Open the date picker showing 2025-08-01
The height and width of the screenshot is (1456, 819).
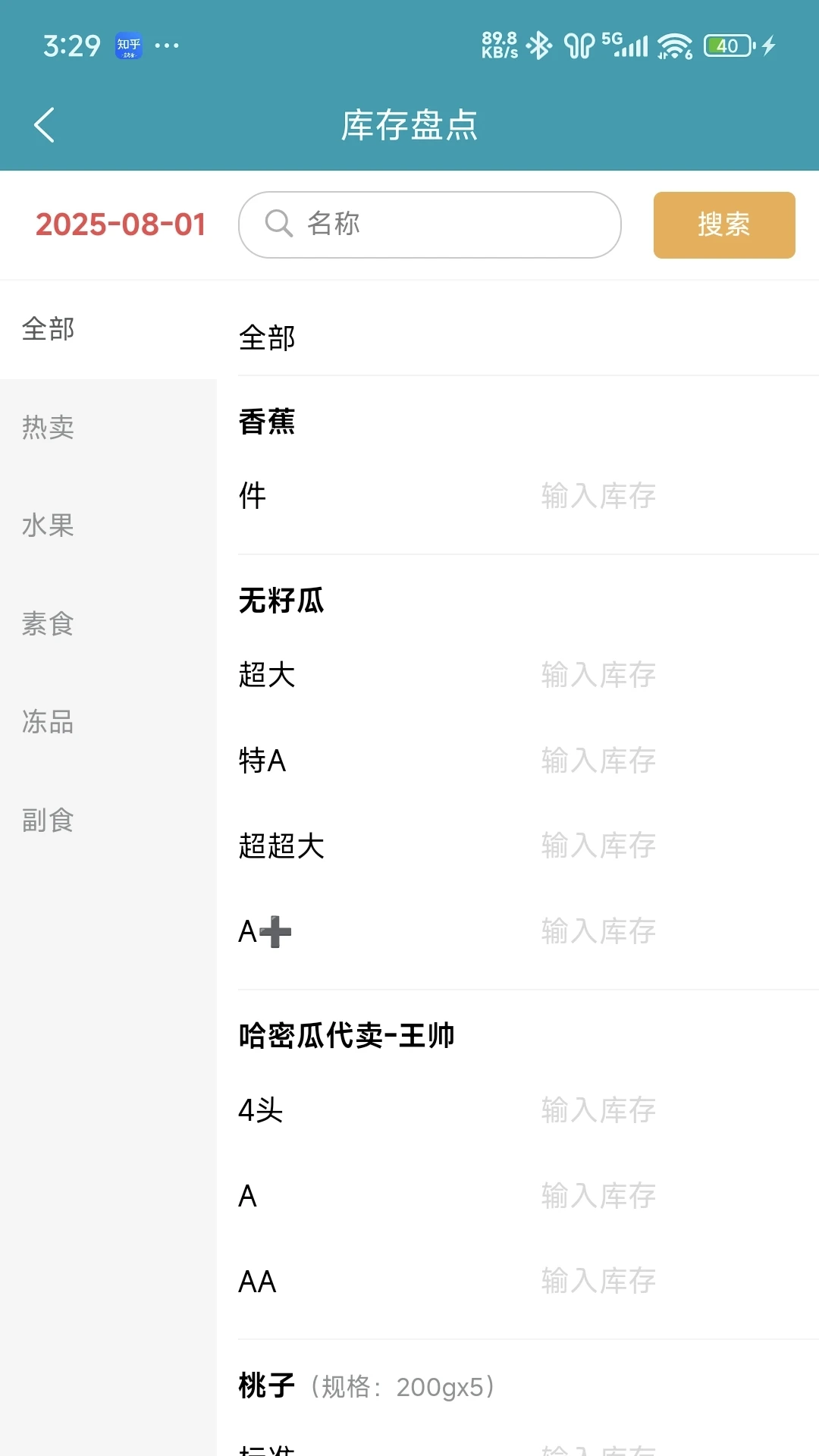121,224
